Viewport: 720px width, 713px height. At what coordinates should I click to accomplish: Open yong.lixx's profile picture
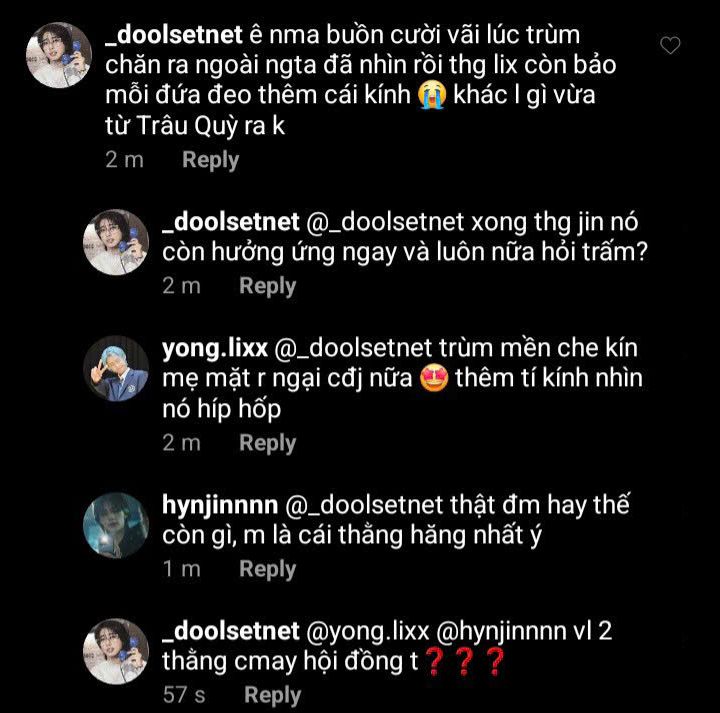[116, 368]
